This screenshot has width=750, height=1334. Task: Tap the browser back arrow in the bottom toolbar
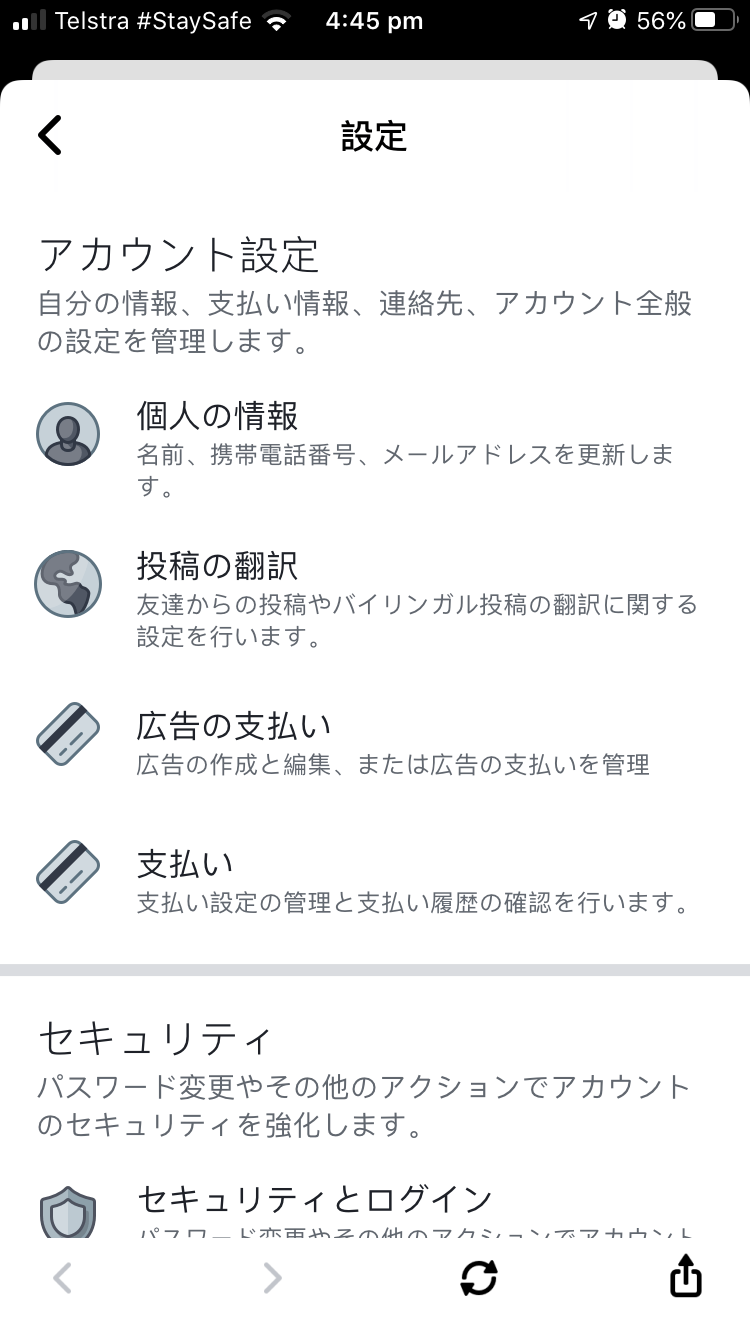pyautogui.click(x=62, y=1277)
